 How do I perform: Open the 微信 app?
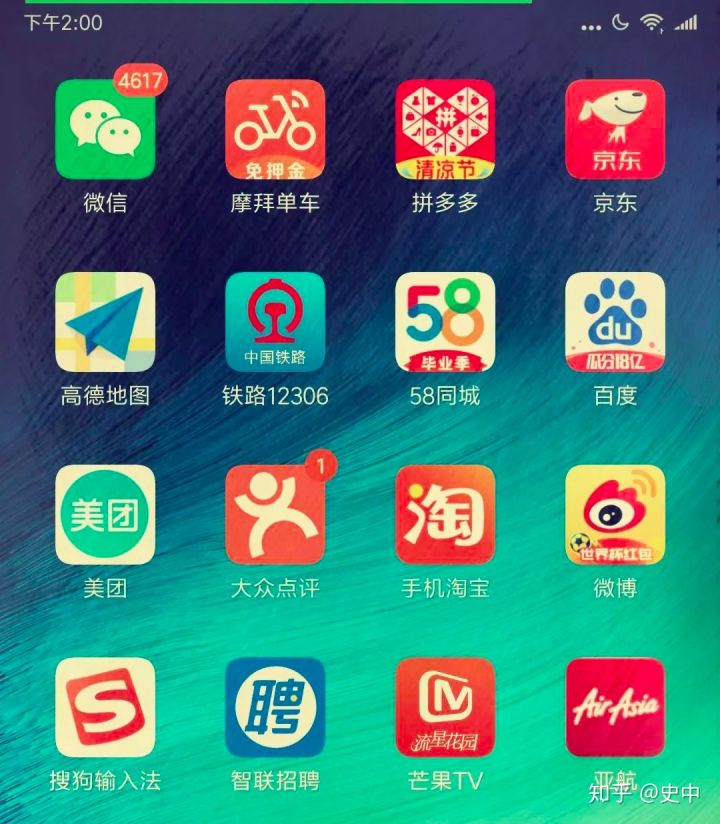click(105, 130)
